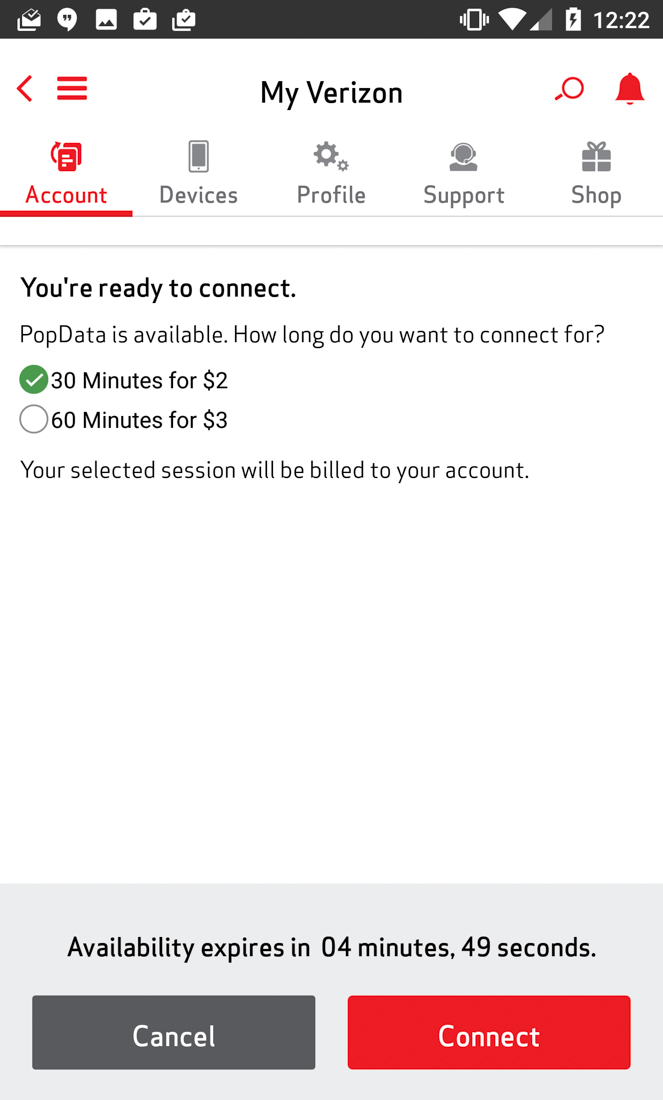Select 60 Minutes for $3 option
This screenshot has width=663, height=1100.
click(34, 419)
